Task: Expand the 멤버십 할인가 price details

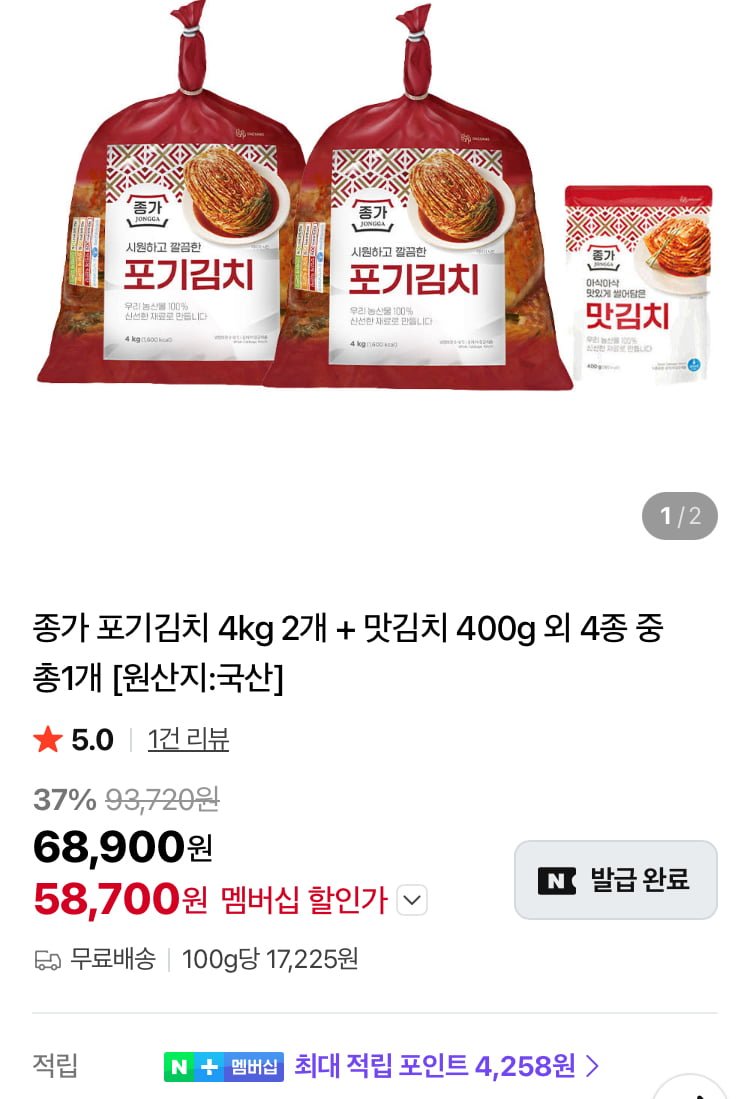Action: pyautogui.click(x=412, y=901)
